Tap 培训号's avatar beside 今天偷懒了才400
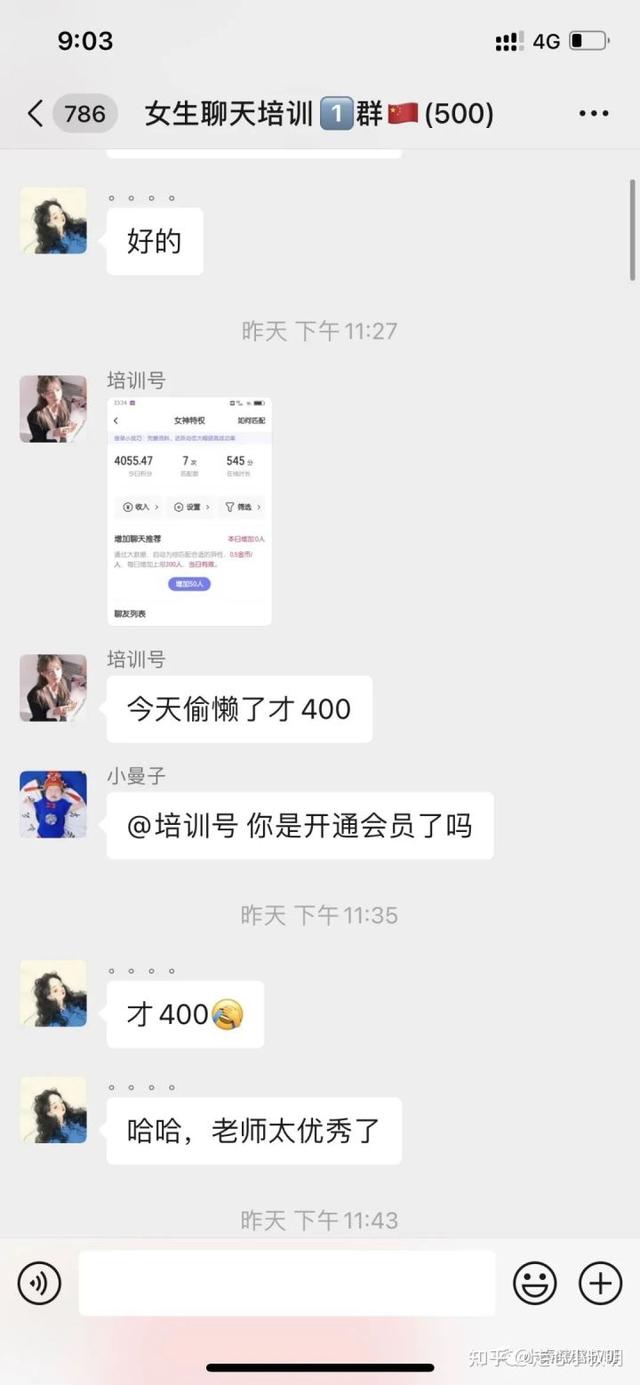Screen dimensions: 640x1385 click(x=53, y=688)
